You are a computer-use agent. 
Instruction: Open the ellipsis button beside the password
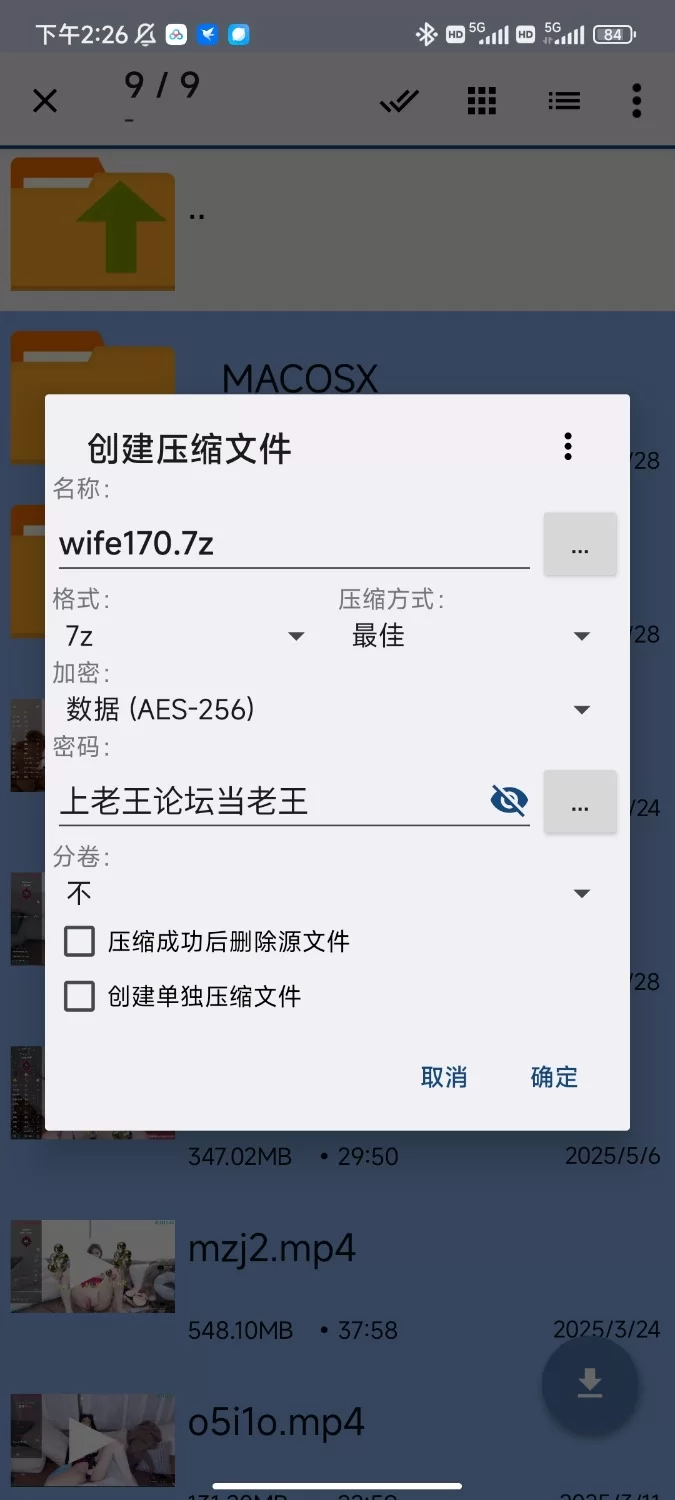[580, 802]
